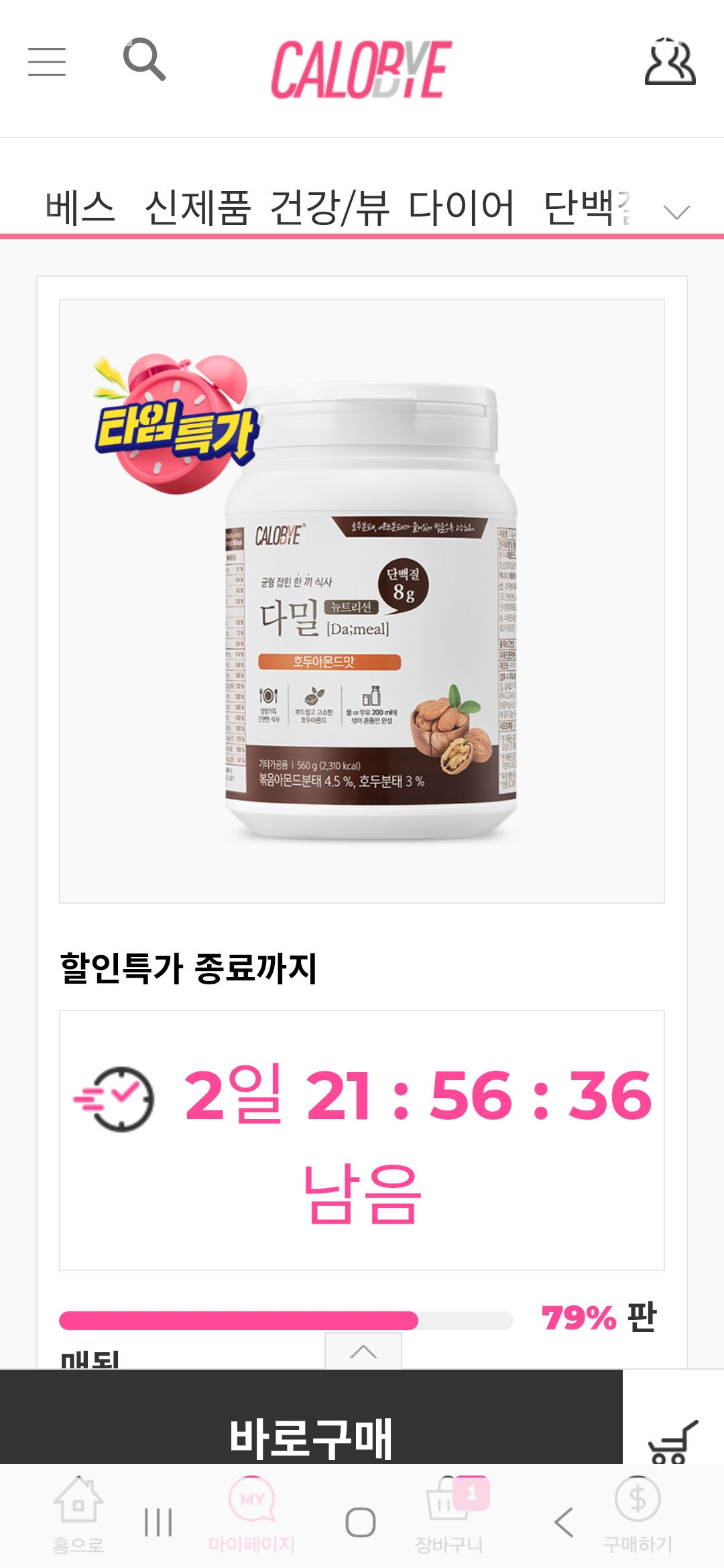724x1568 pixels.
Task: Switch to the 베스트 category tab
Action: point(80,207)
